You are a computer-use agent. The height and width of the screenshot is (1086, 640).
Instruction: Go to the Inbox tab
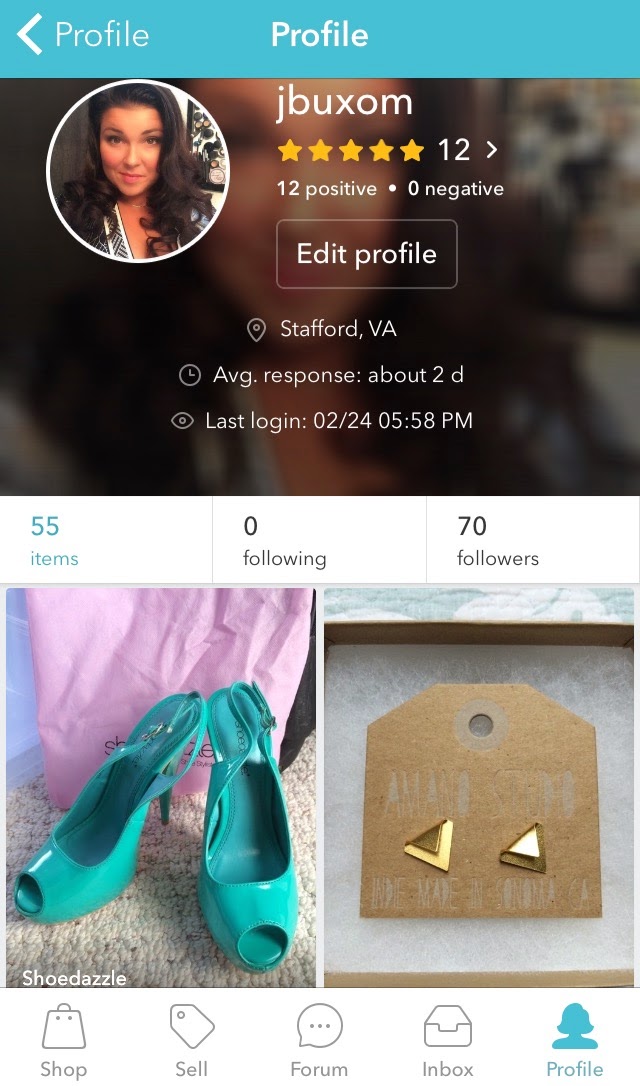click(447, 1041)
